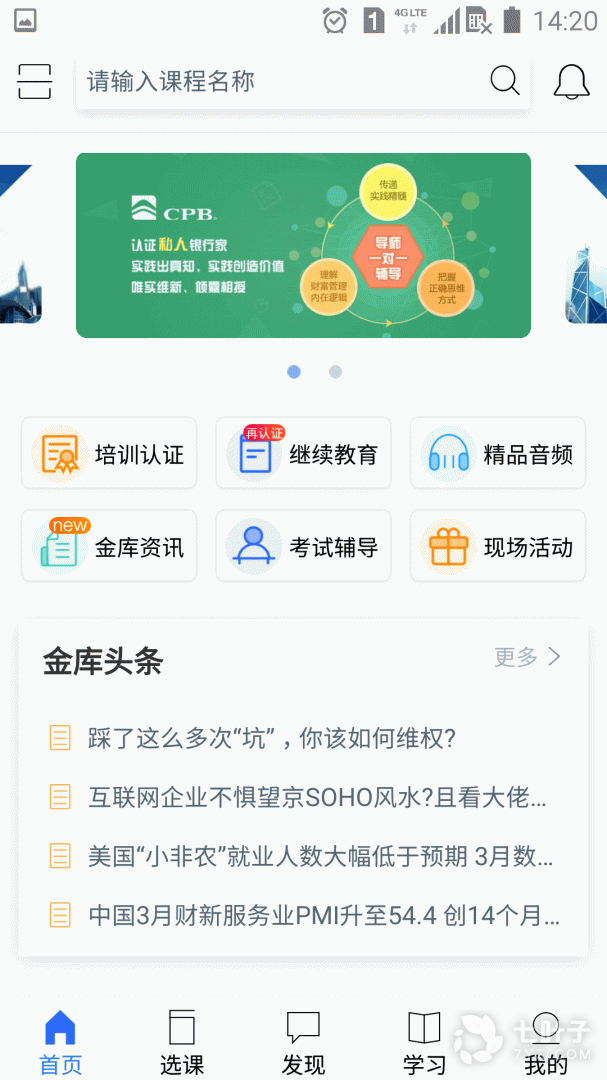The height and width of the screenshot is (1080, 607).
Task: Open 考试辅导 section
Action: pos(303,546)
